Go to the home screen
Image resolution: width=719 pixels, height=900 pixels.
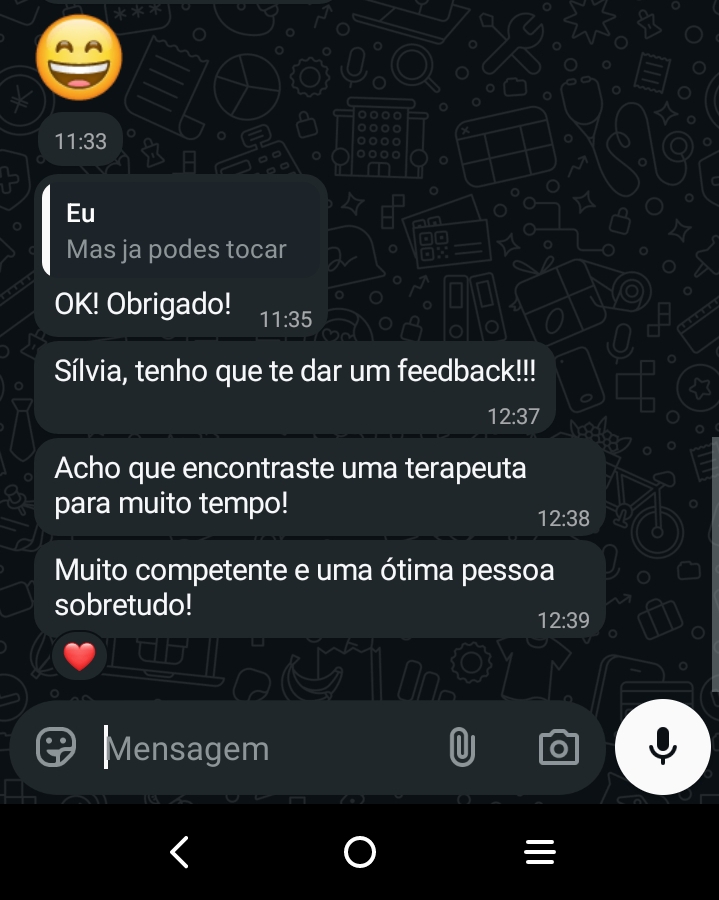pos(359,852)
